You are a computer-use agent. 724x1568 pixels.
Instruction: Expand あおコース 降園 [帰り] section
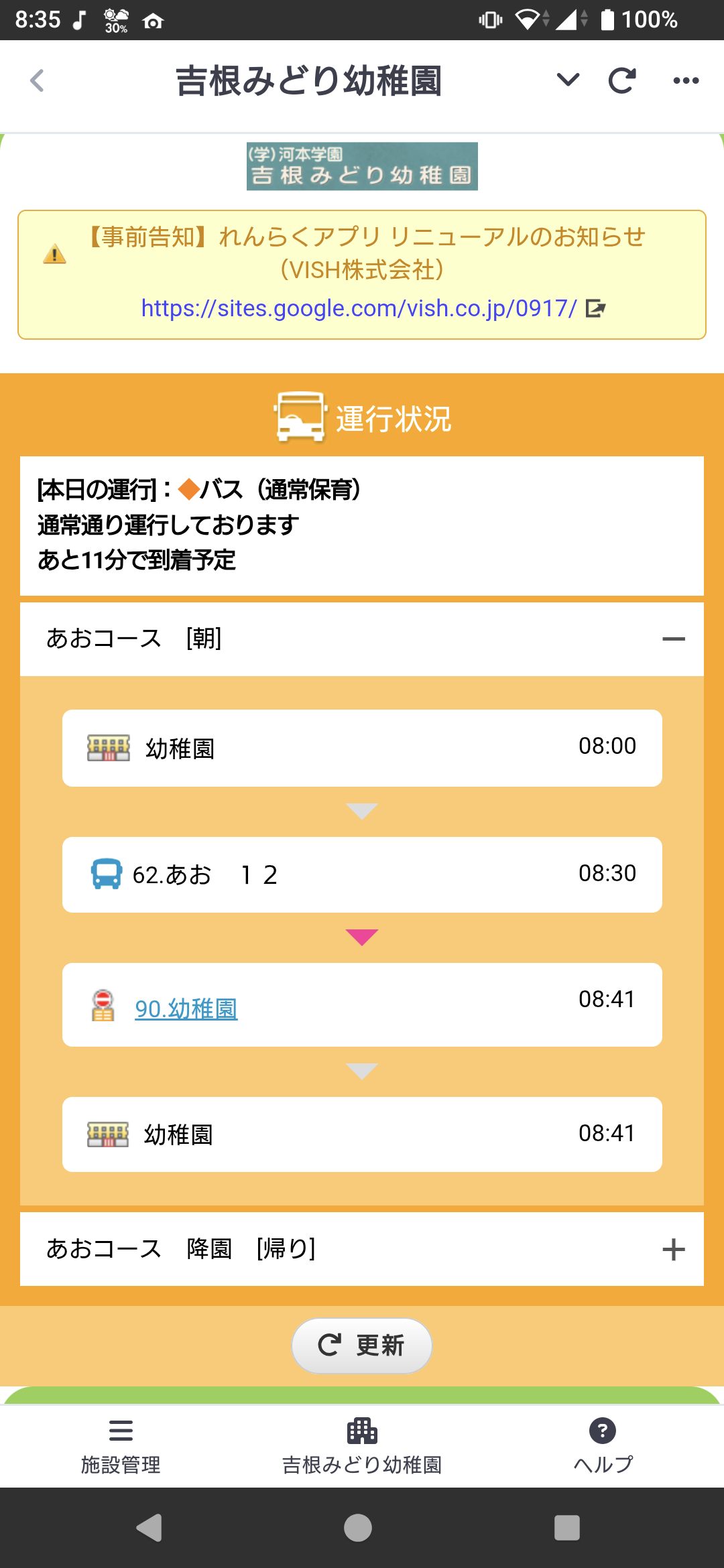point(673,1249)
